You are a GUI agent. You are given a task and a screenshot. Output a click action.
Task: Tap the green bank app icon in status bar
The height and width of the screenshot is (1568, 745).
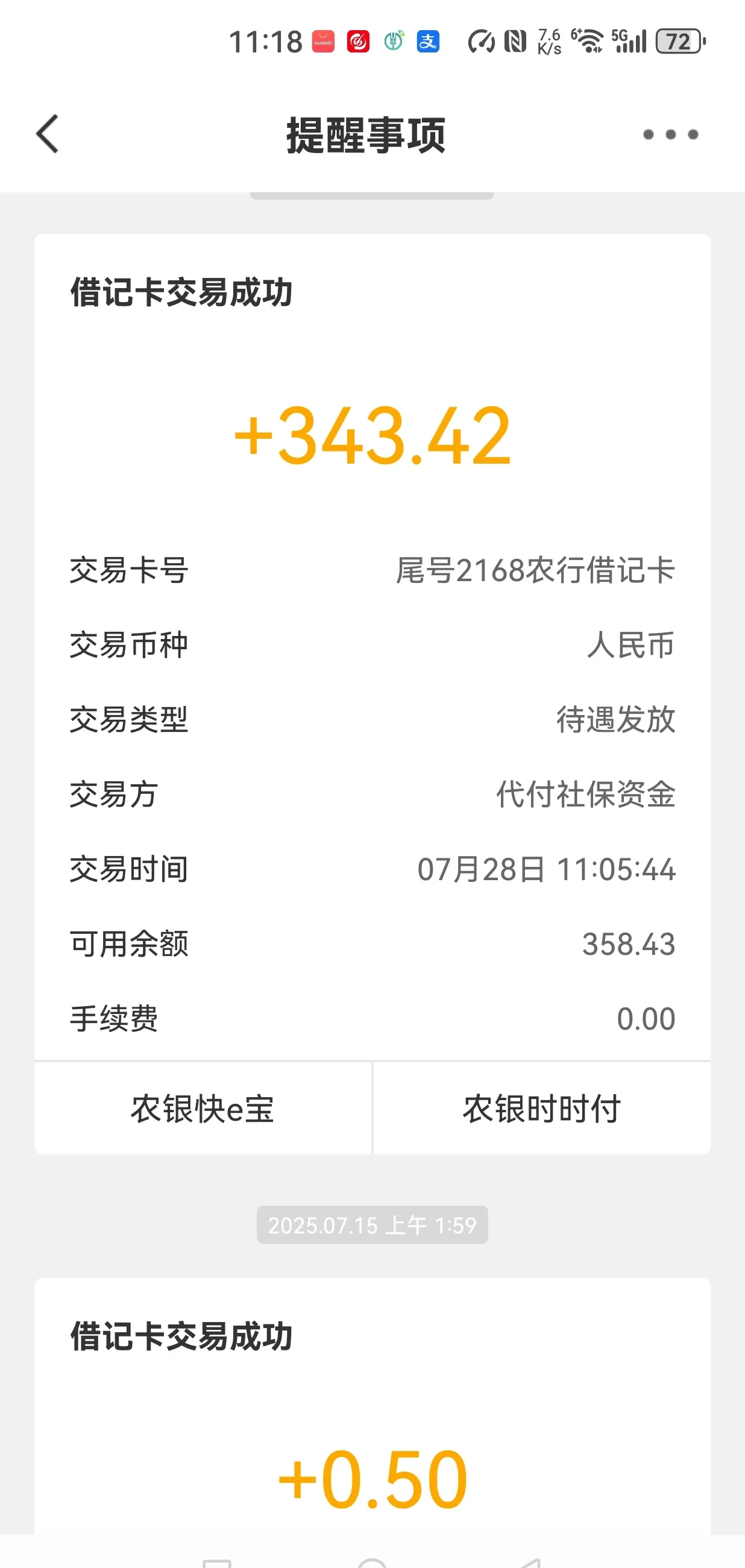tap(394, 42)
